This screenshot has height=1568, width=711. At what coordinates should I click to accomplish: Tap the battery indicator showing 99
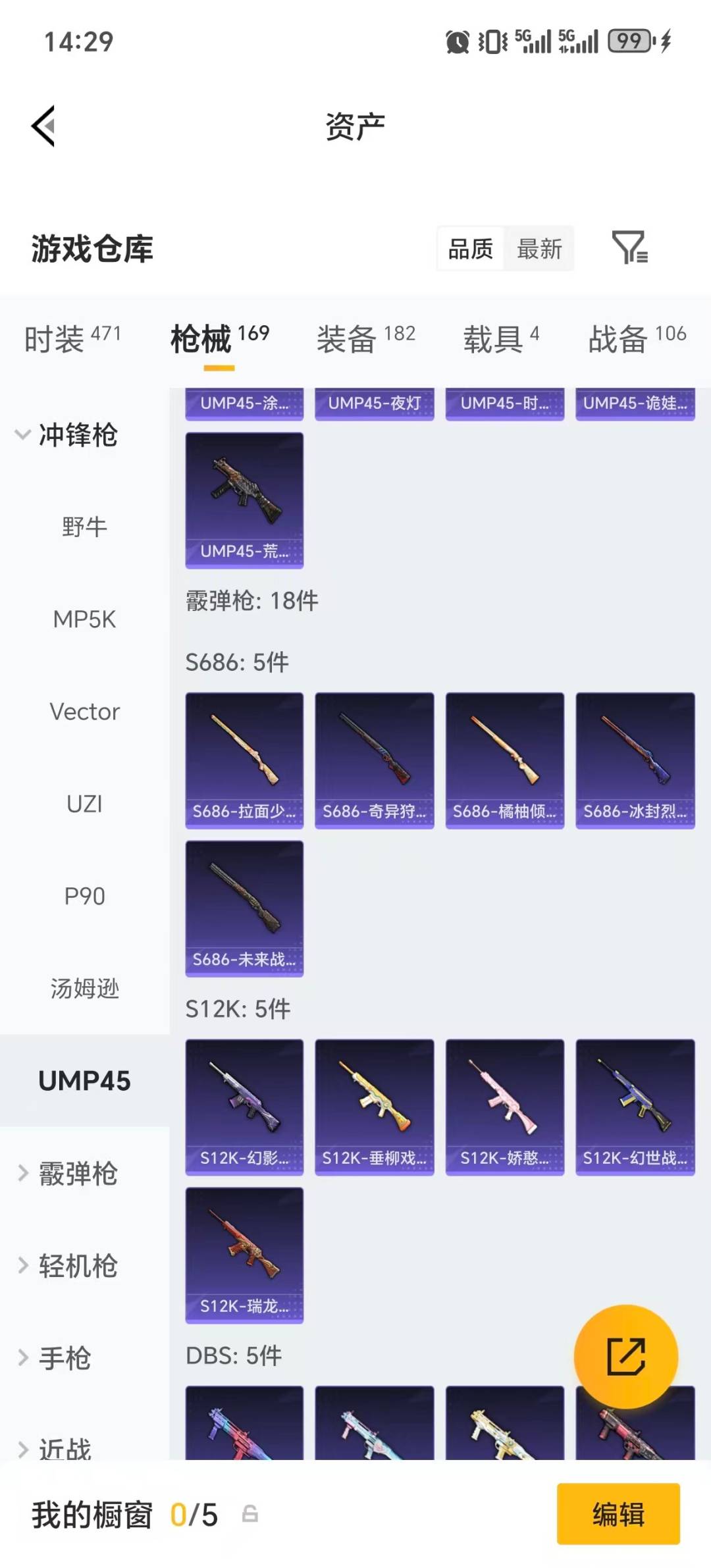point(630,41)
